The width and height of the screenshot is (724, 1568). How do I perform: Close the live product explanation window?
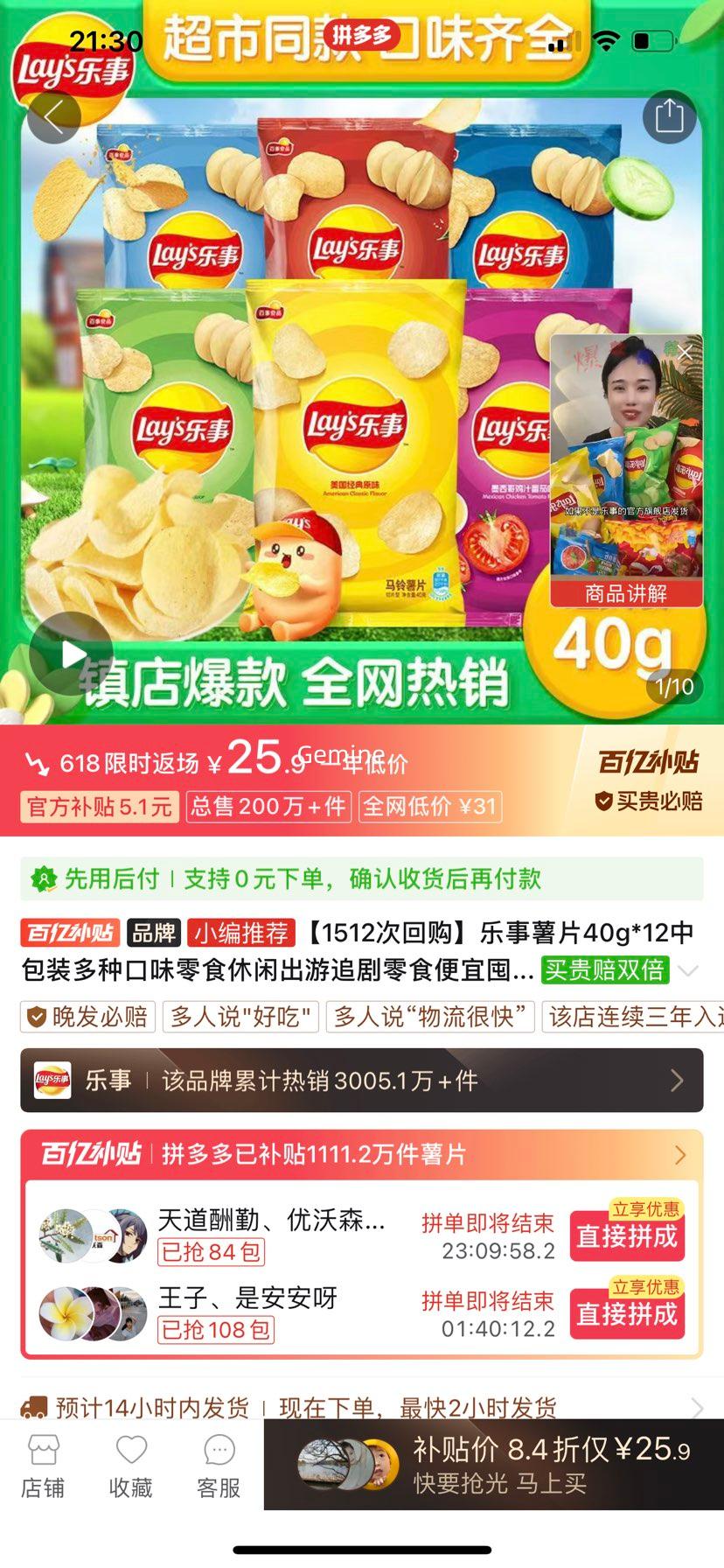point(685,353)
